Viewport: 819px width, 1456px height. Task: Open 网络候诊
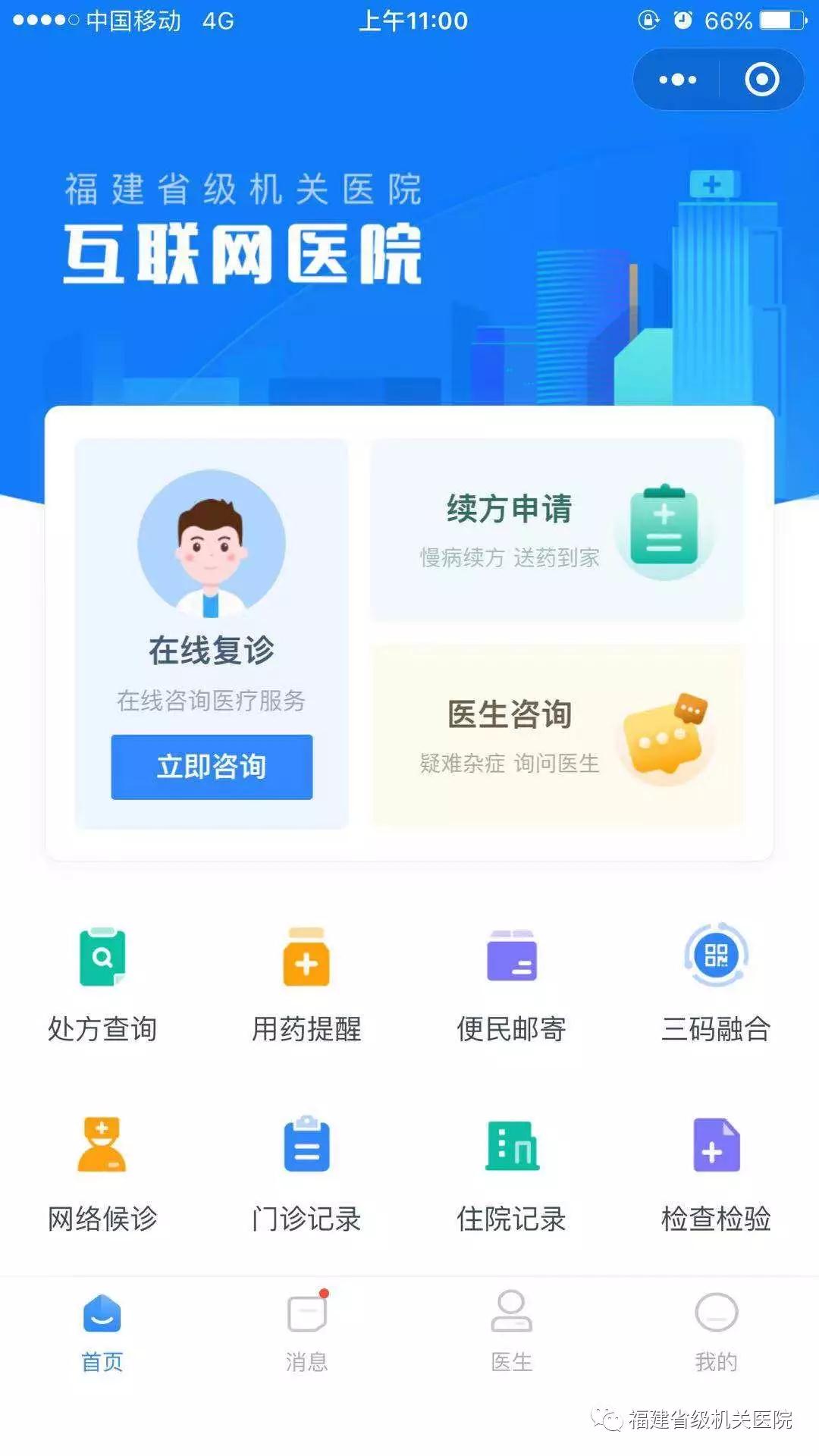tap(102, 1173)
